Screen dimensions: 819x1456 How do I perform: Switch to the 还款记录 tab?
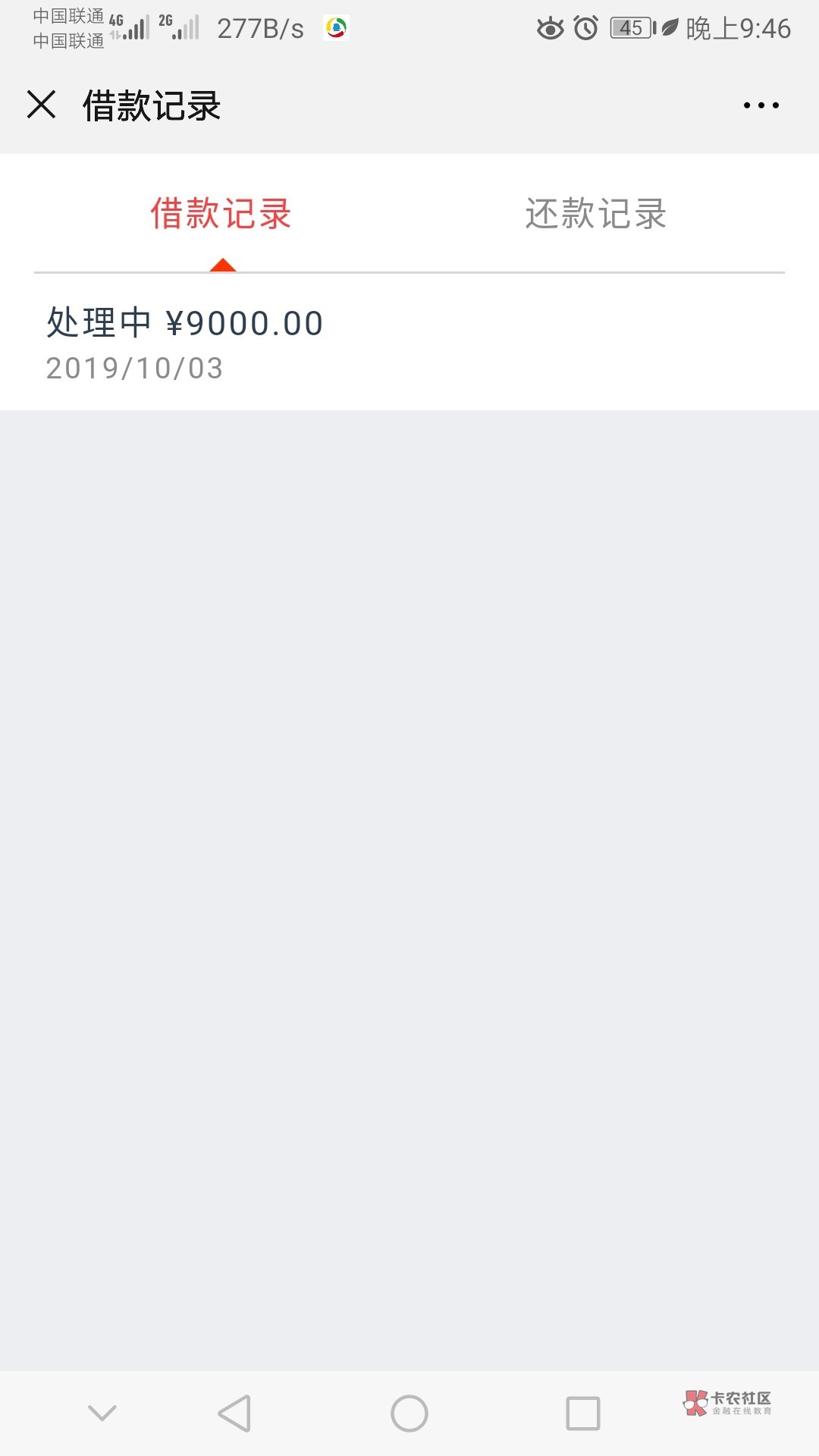(x=596, y=214)
